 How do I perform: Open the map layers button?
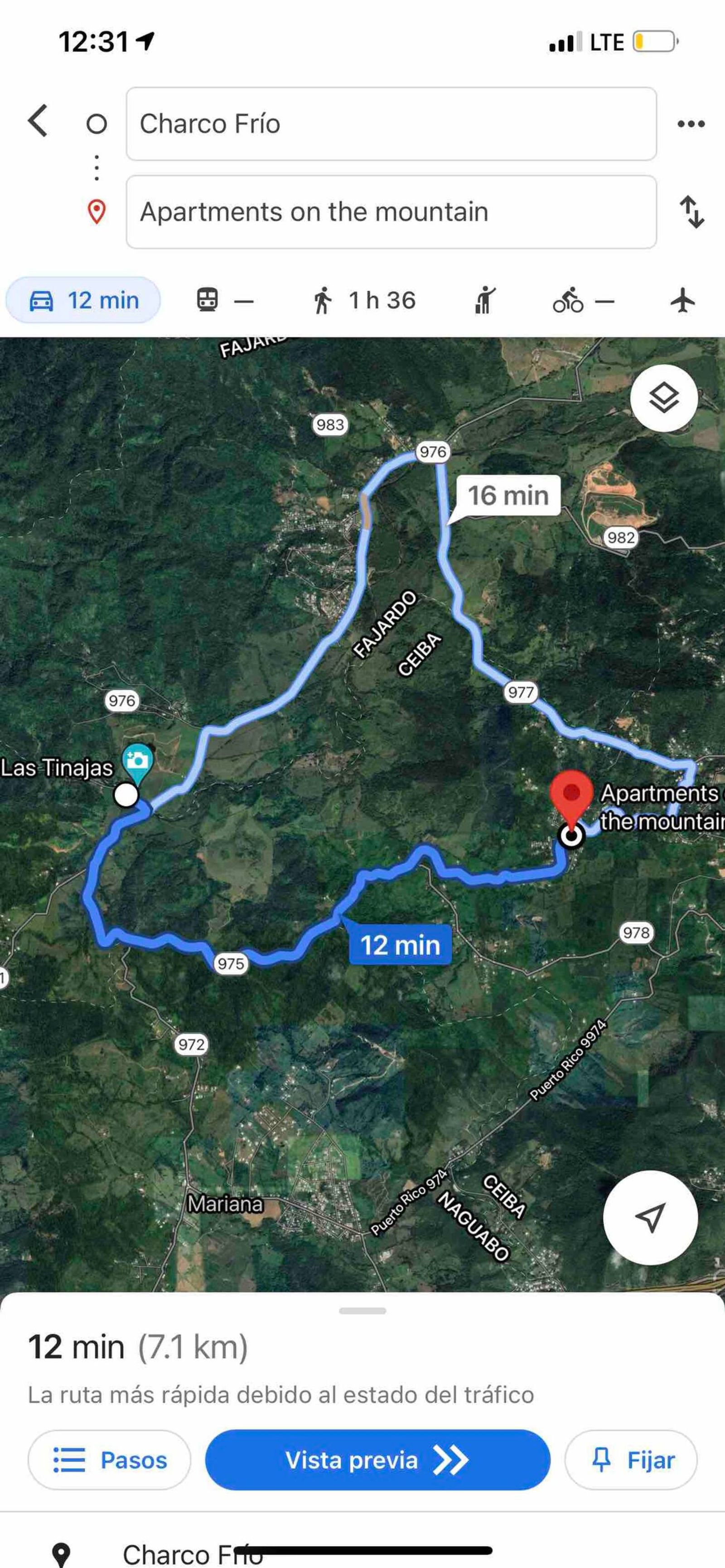pos(663,399)
